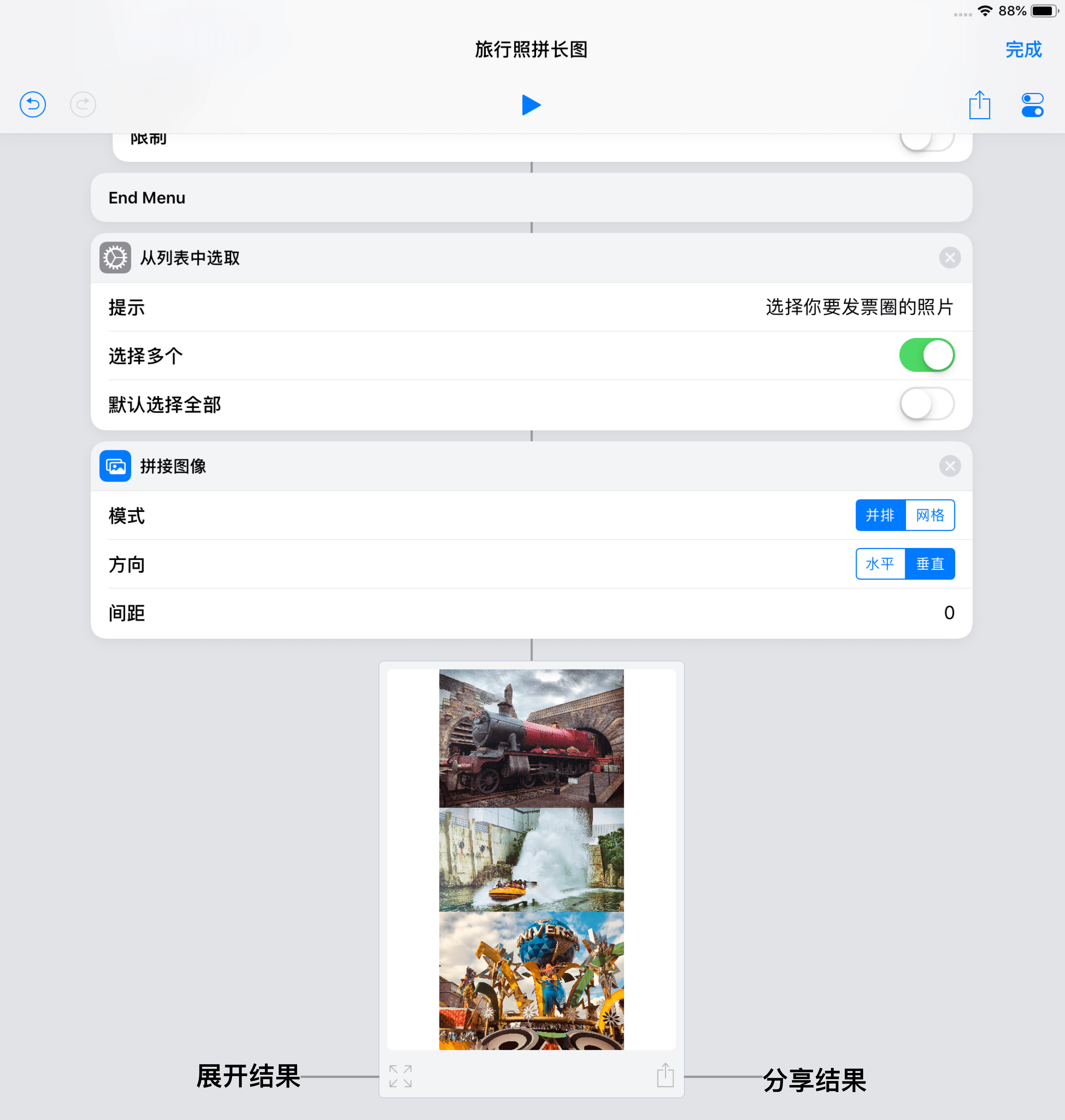
Task: Tap 完成 to finish editing
Action: click(x=1023, y=50)
